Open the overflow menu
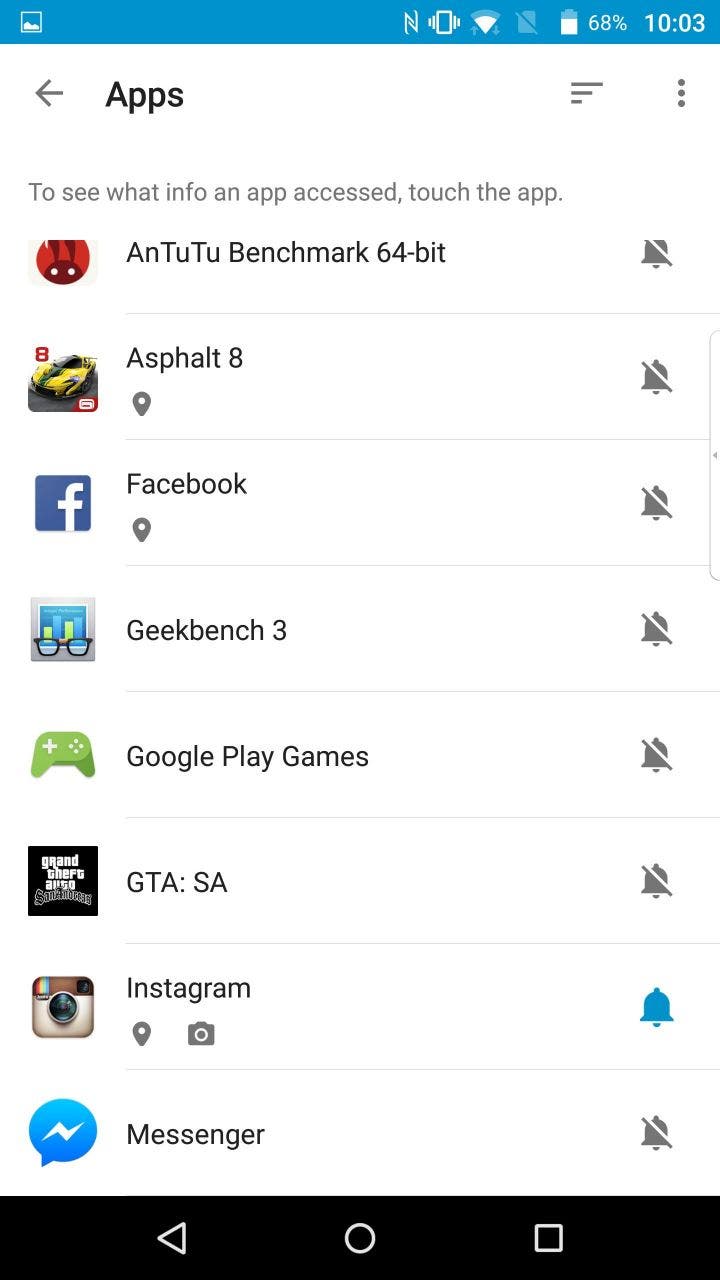 click(681, 94)
